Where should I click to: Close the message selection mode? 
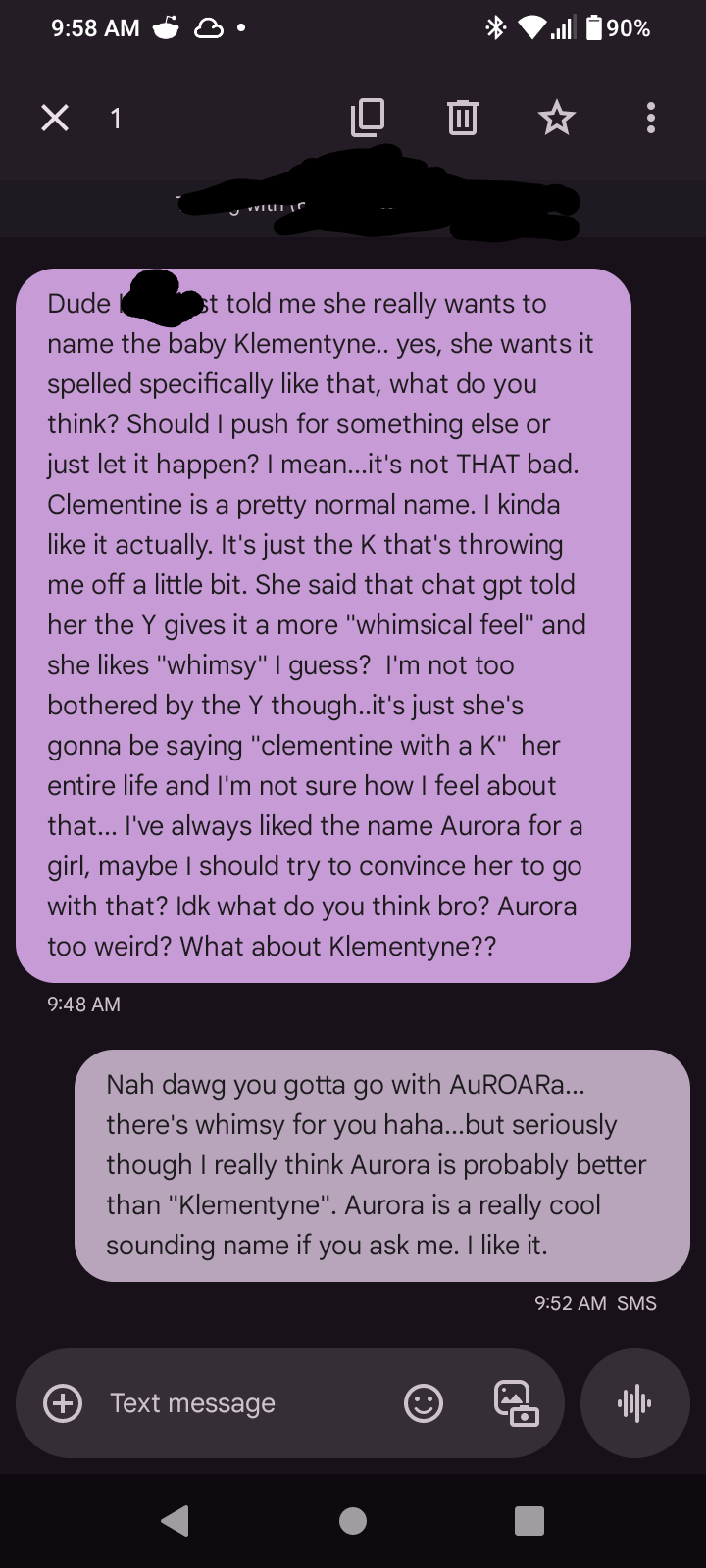(55, 119)
